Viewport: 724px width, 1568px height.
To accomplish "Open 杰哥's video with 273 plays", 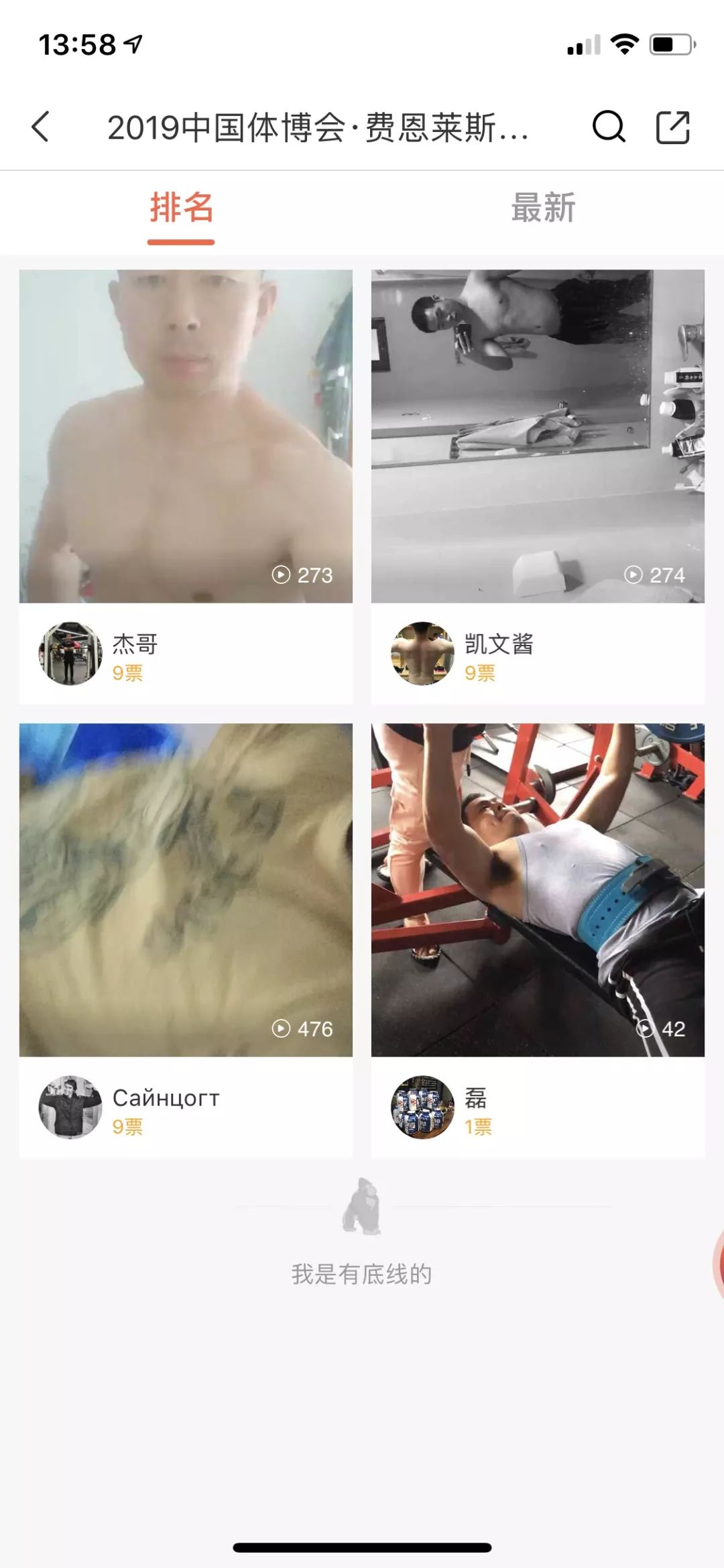I will point(186,436).
